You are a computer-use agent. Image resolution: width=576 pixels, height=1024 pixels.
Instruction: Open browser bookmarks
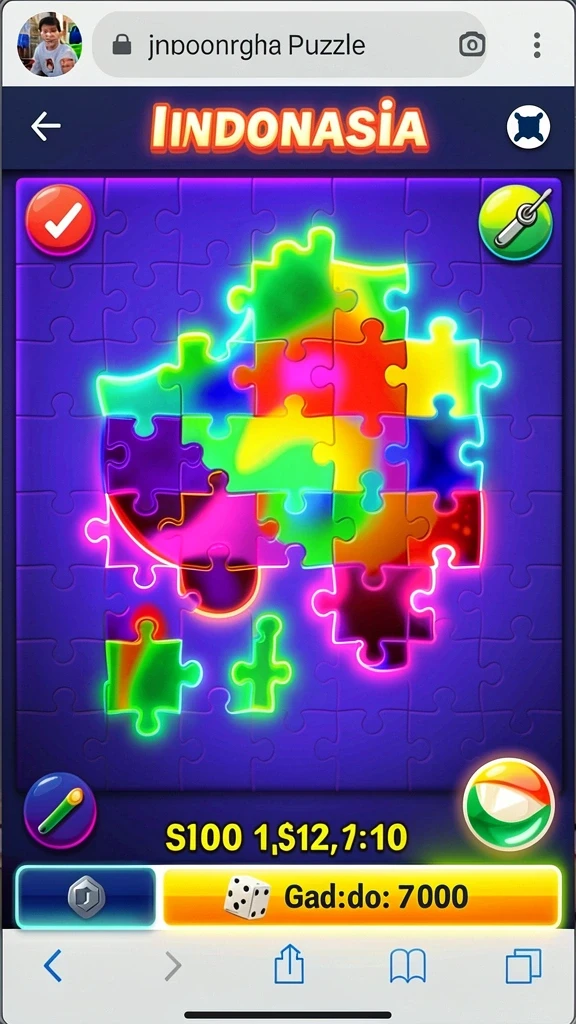click(408, 967)
